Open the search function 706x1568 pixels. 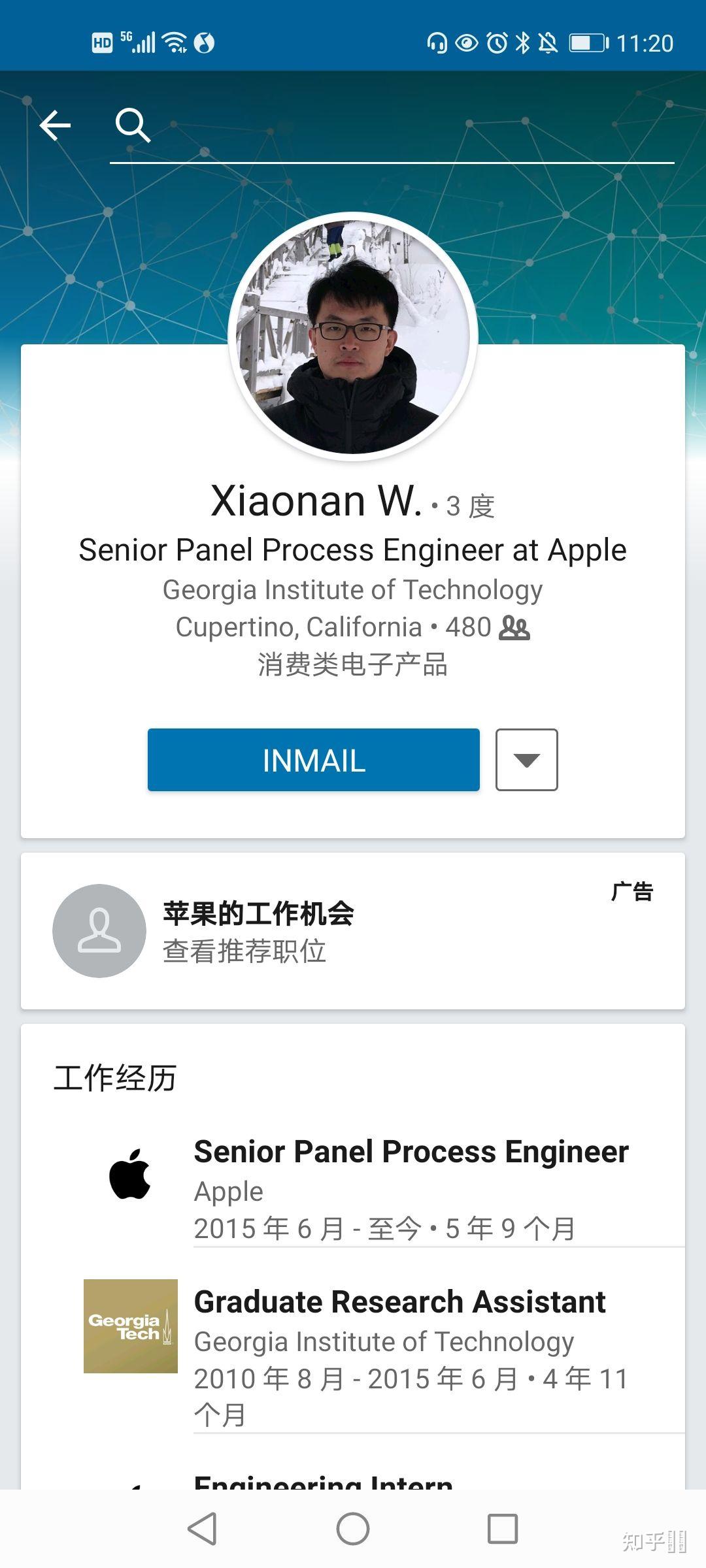tap(133, 123)
